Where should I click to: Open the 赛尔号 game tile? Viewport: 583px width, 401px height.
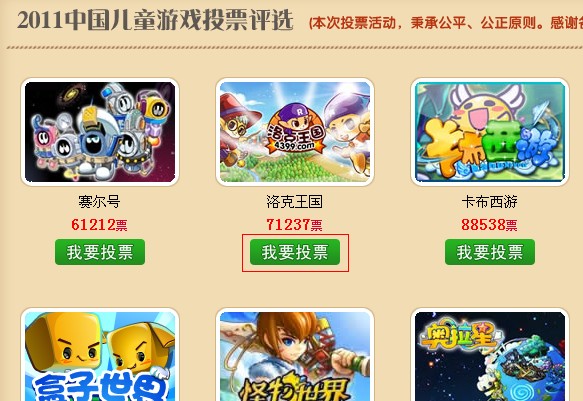pos(100,132)
